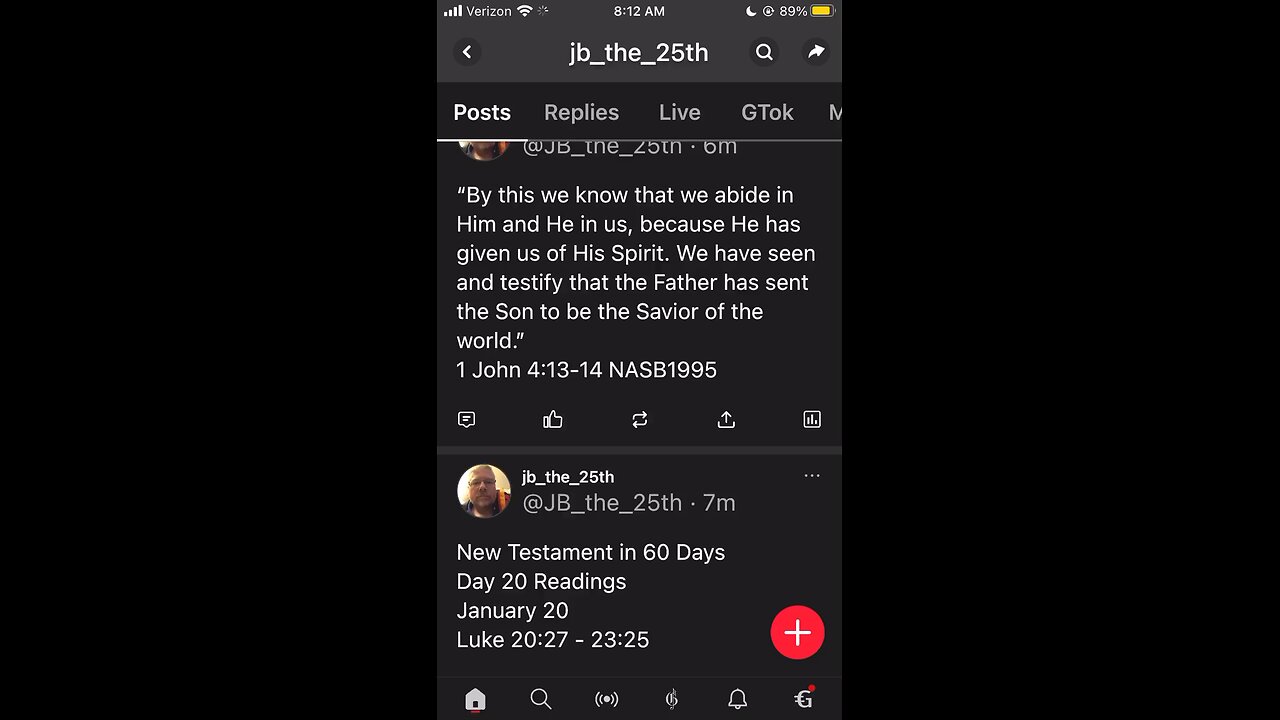Viewport: 1280px width, 720px height.
Task: Open the GTok tab
Action: 767,112
